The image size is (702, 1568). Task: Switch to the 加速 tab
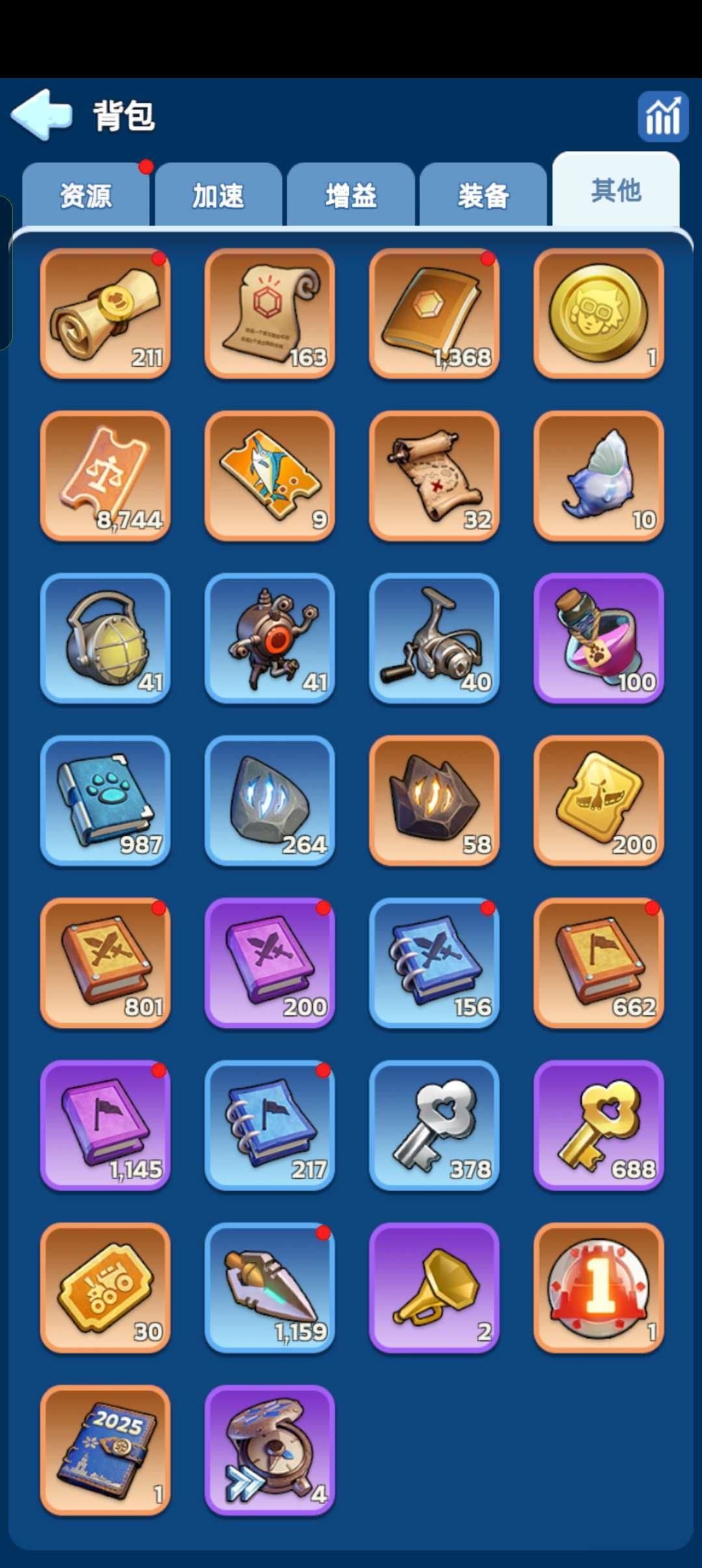pos(218,196)
